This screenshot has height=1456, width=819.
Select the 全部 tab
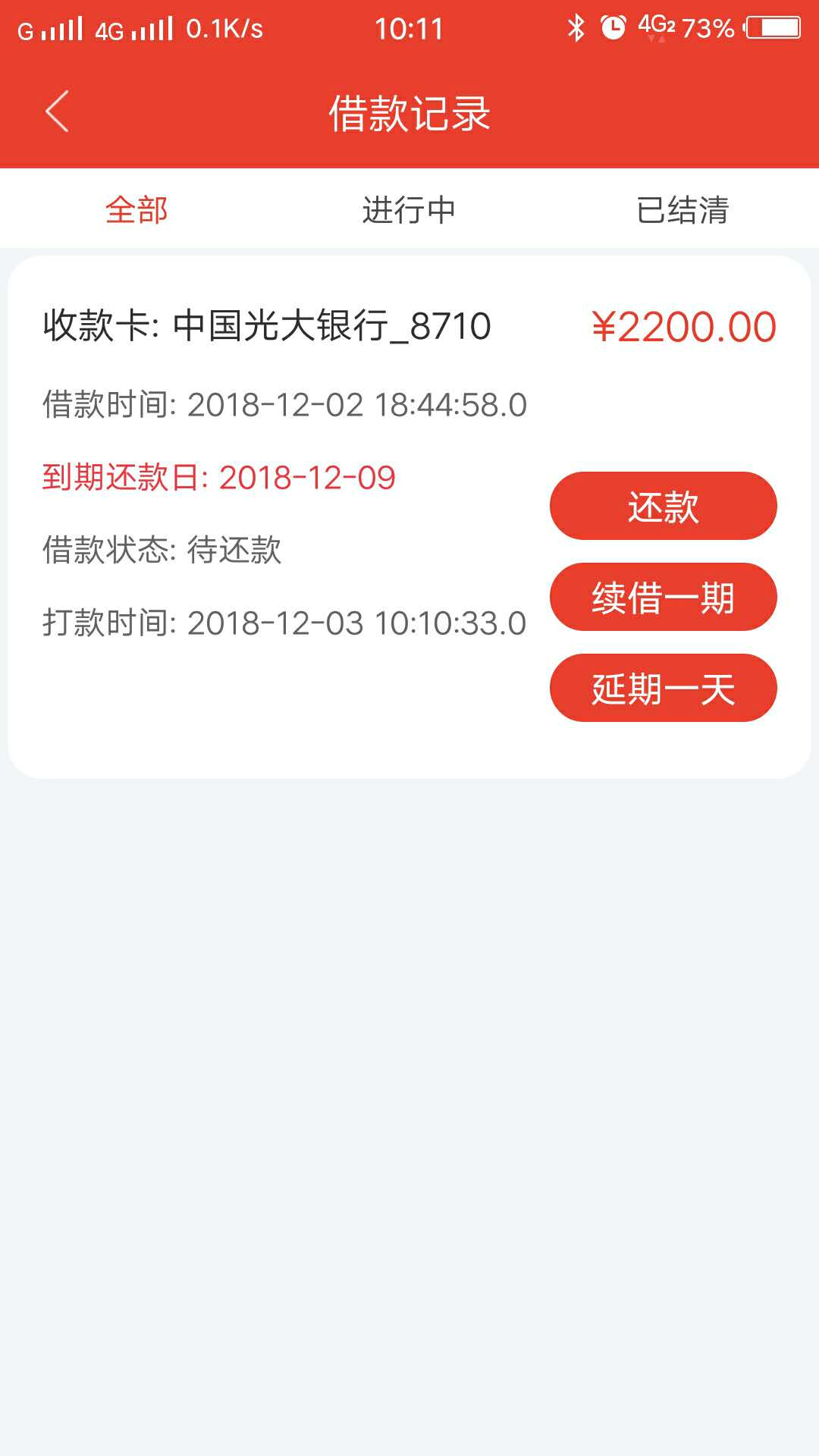coord(136,209)
